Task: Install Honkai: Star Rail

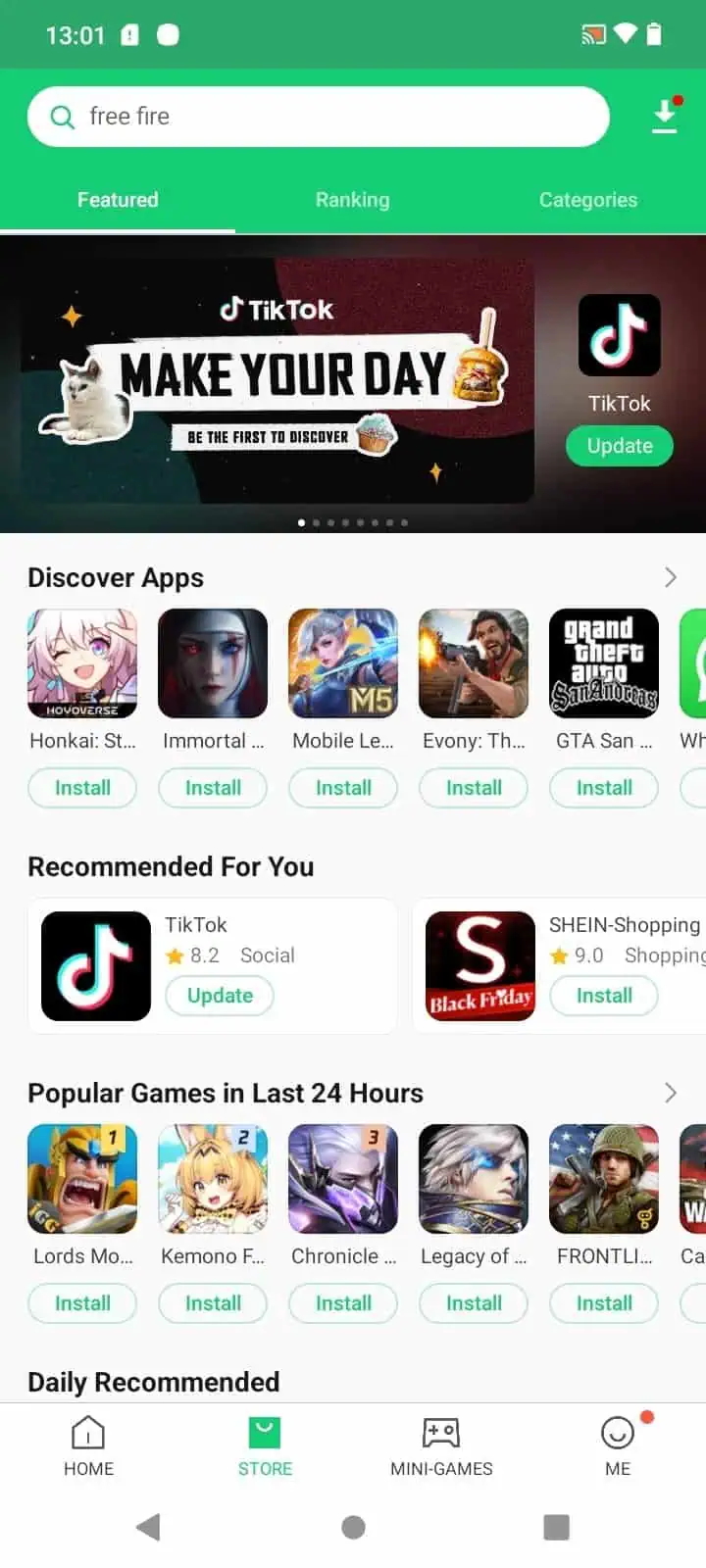Action: [82, 788]
